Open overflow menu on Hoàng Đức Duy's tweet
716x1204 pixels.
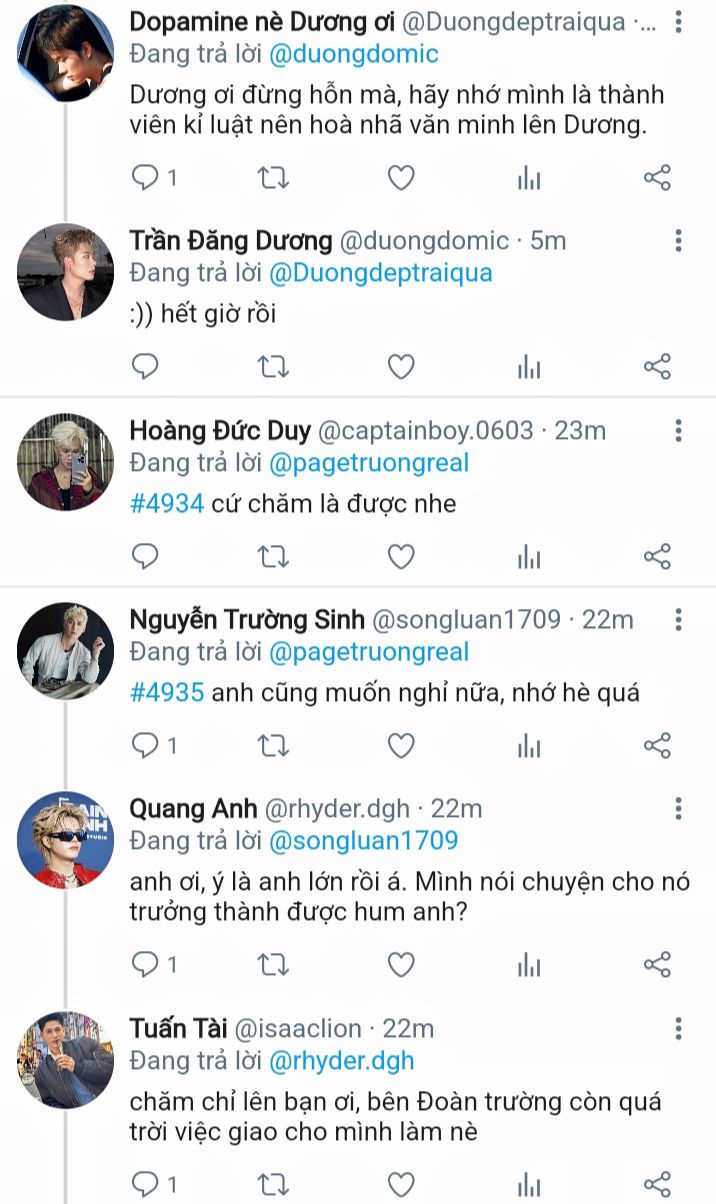click(x=679, y=430)
